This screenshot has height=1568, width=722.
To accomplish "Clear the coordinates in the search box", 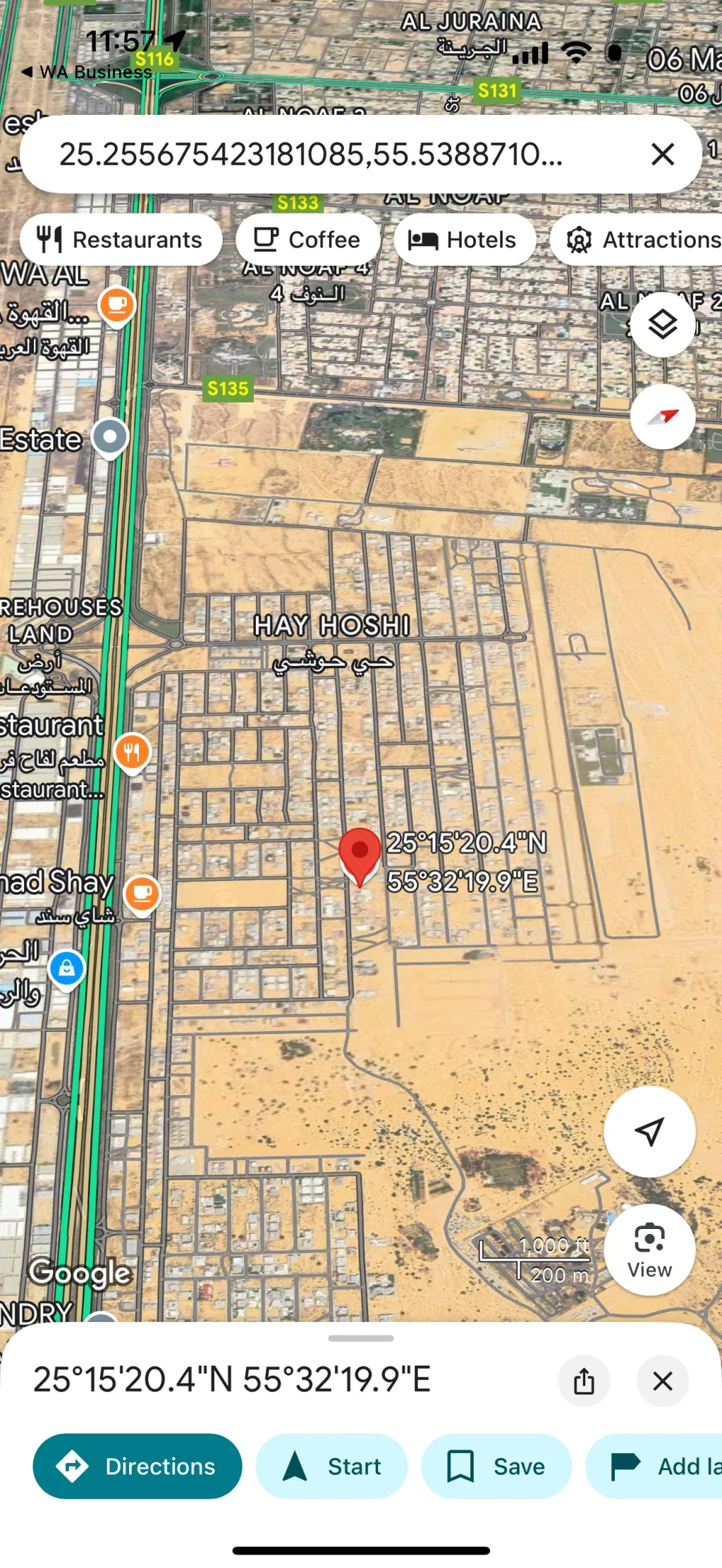I will (663, 154).
